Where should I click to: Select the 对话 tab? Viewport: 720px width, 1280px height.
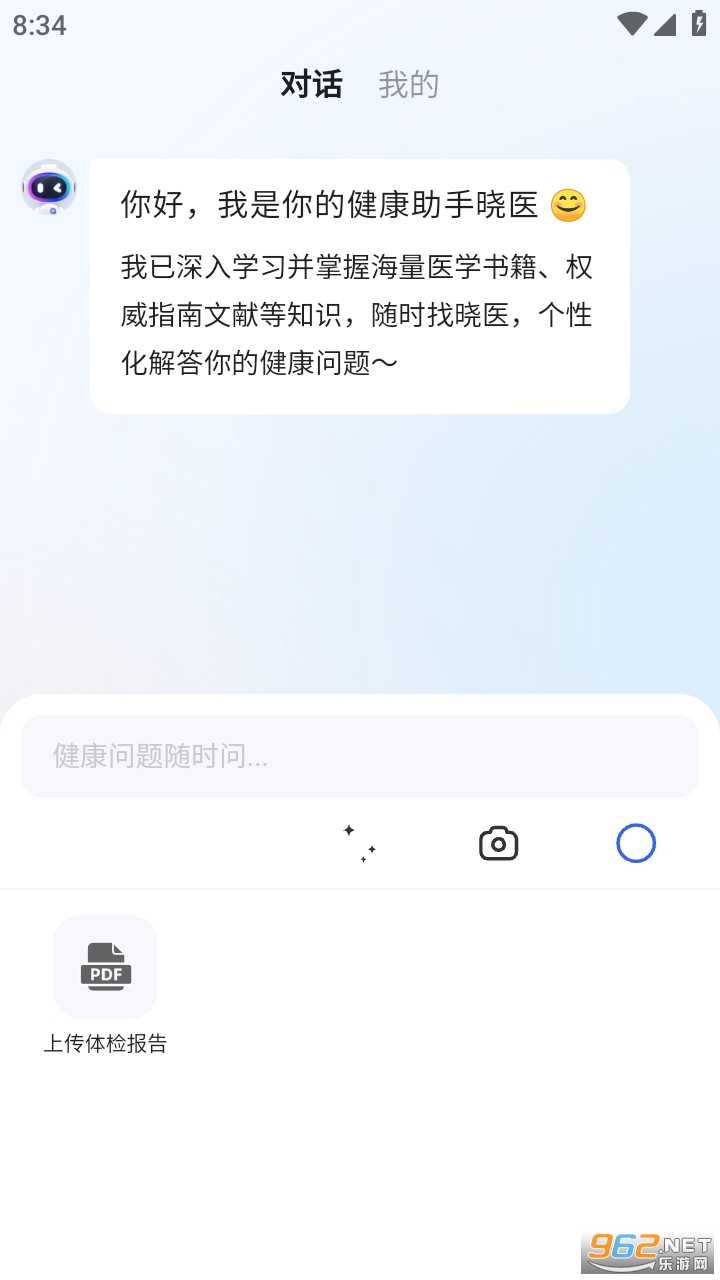point(311,85)
